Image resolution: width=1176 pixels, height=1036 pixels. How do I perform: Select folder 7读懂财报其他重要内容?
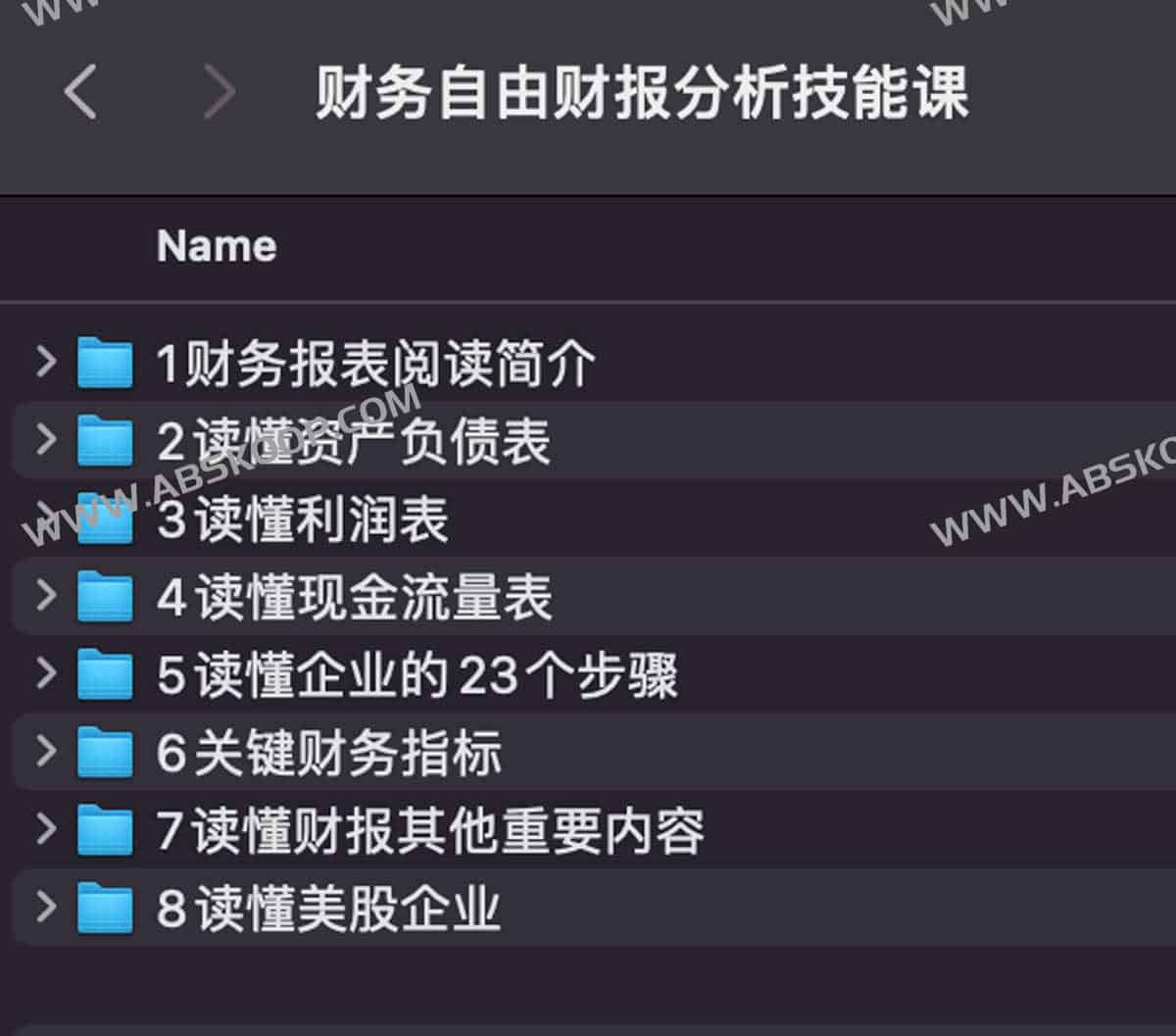coord(429,831)
